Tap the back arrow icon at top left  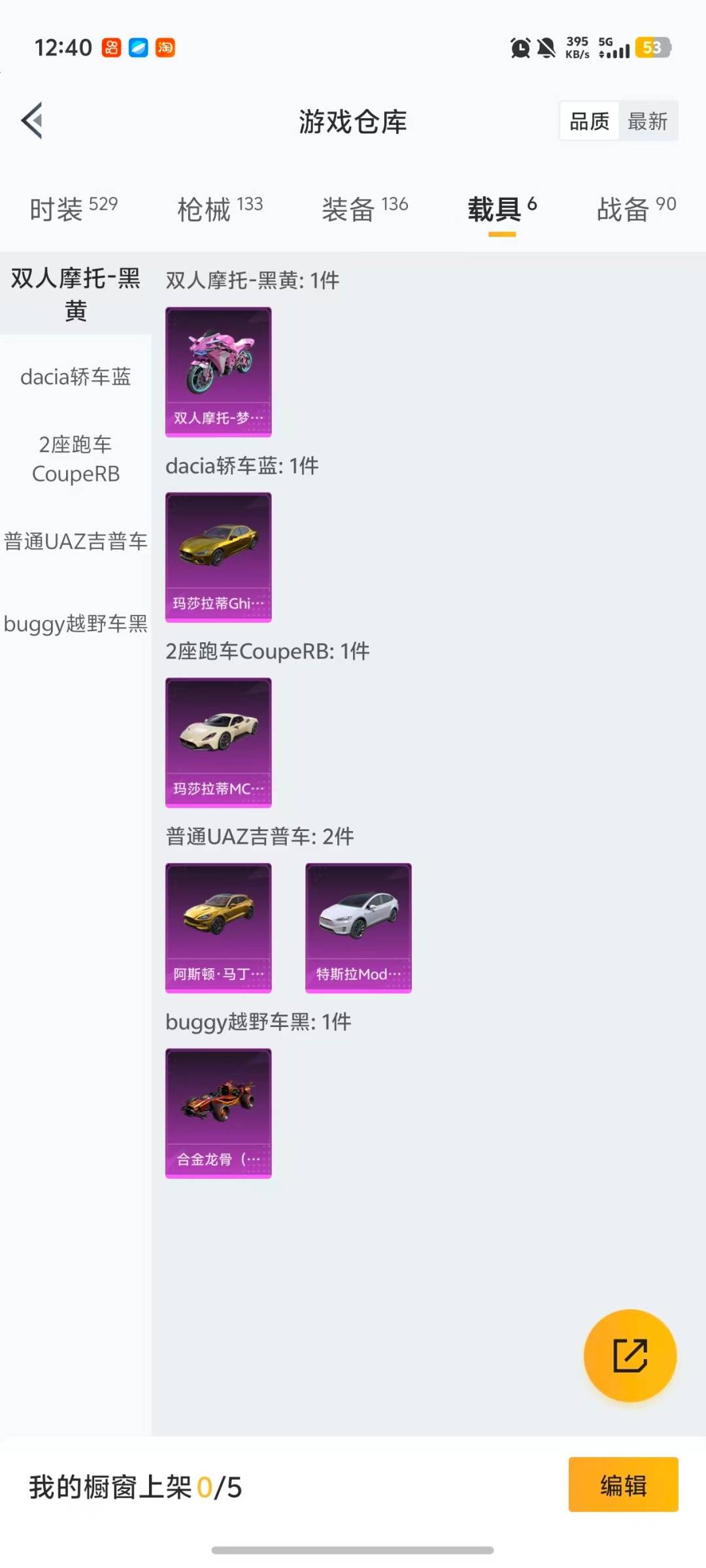point(32,121)
